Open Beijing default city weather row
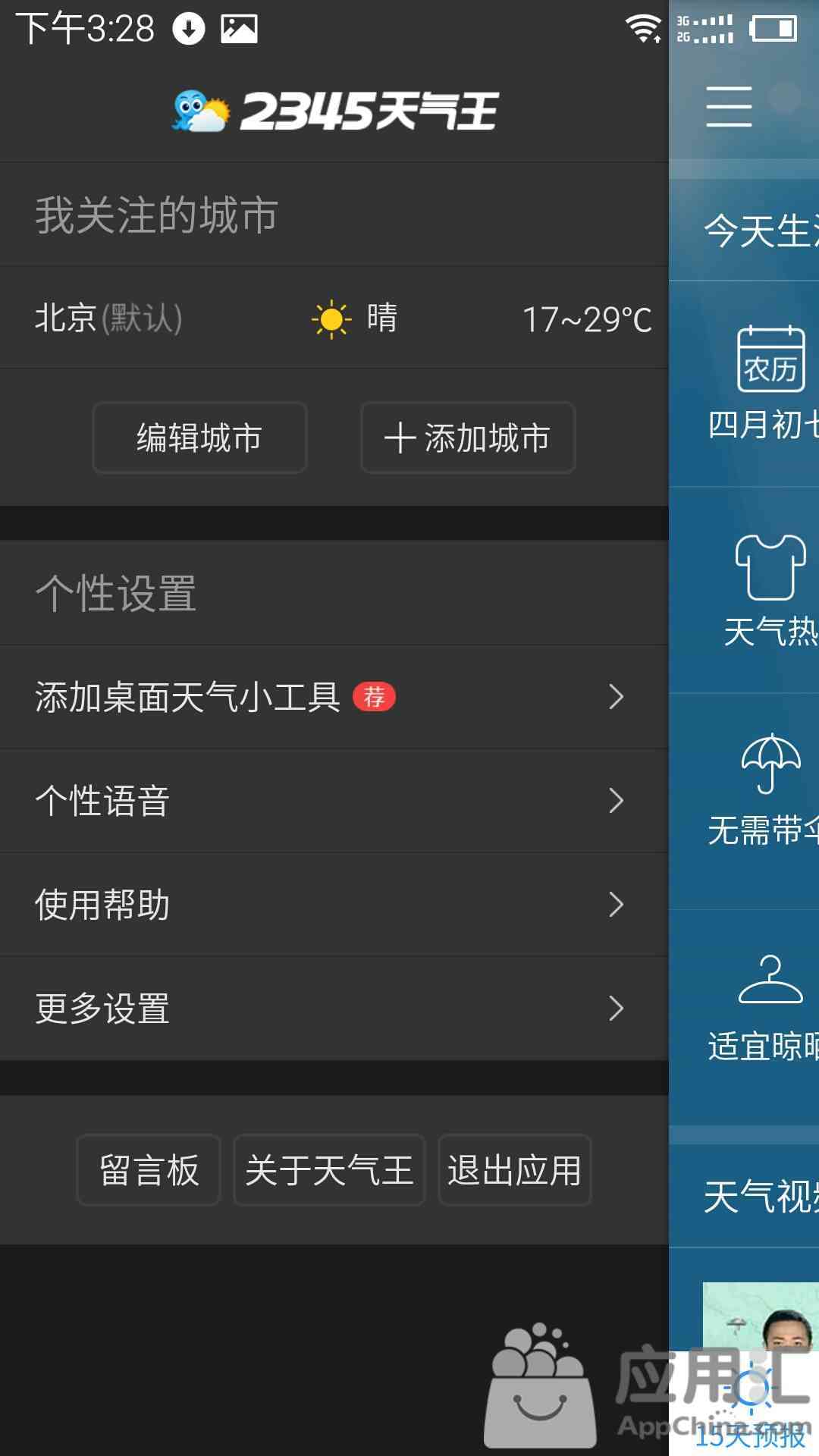 click(334, 318)
